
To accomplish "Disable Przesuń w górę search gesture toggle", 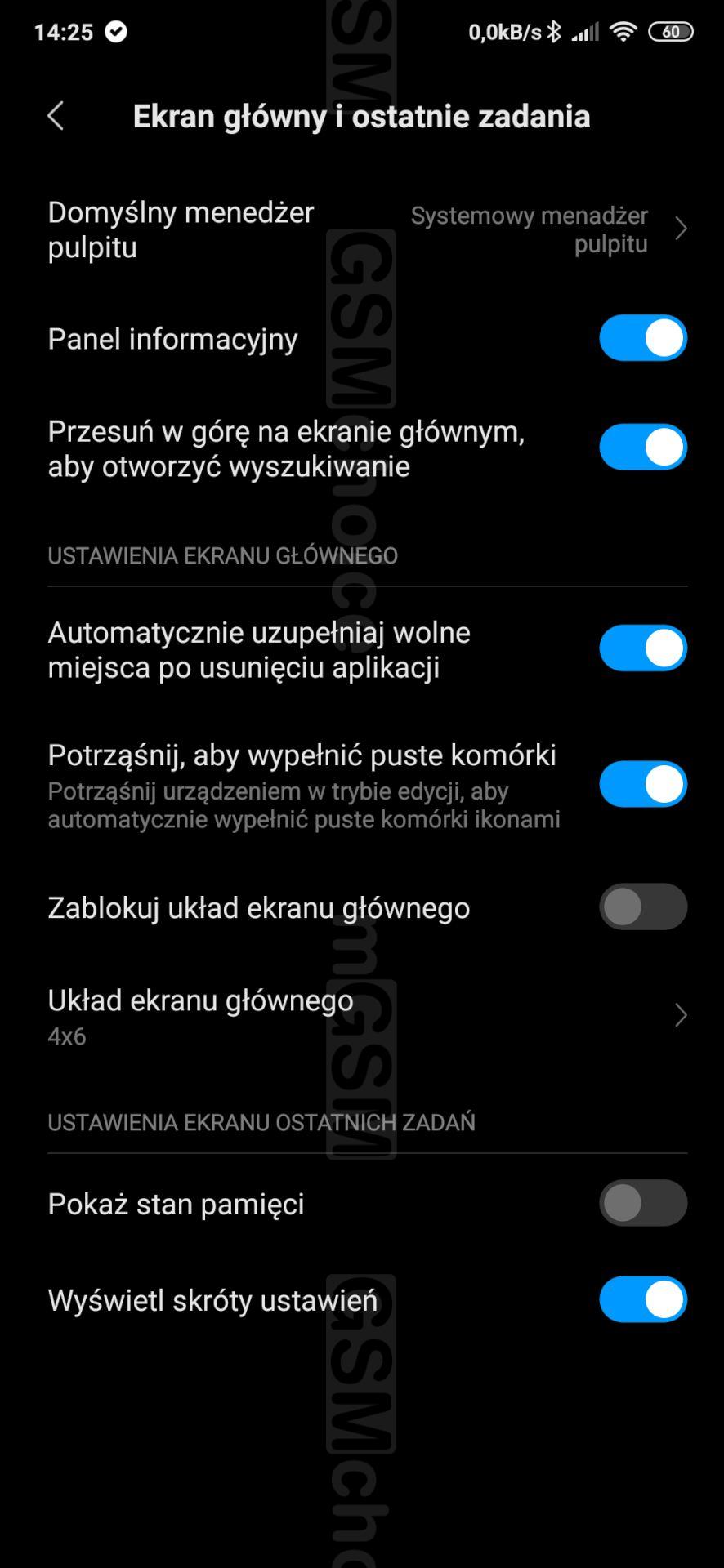I will [x=643, y=448].
